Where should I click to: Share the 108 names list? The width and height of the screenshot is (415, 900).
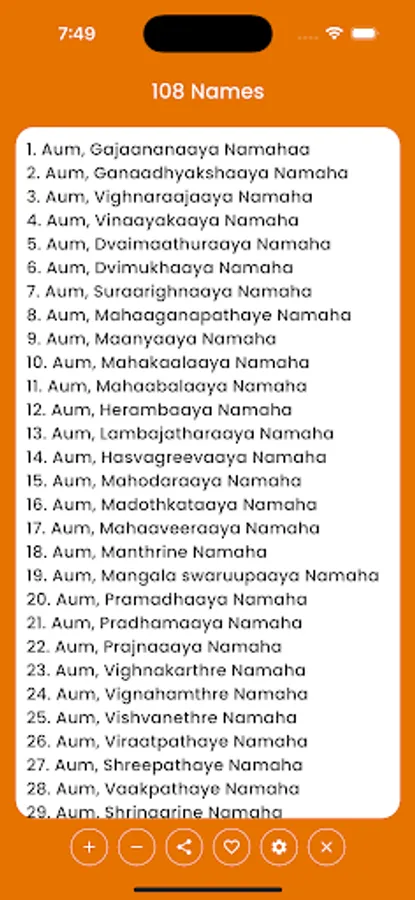pyautogui.click(x=184, y=847)
